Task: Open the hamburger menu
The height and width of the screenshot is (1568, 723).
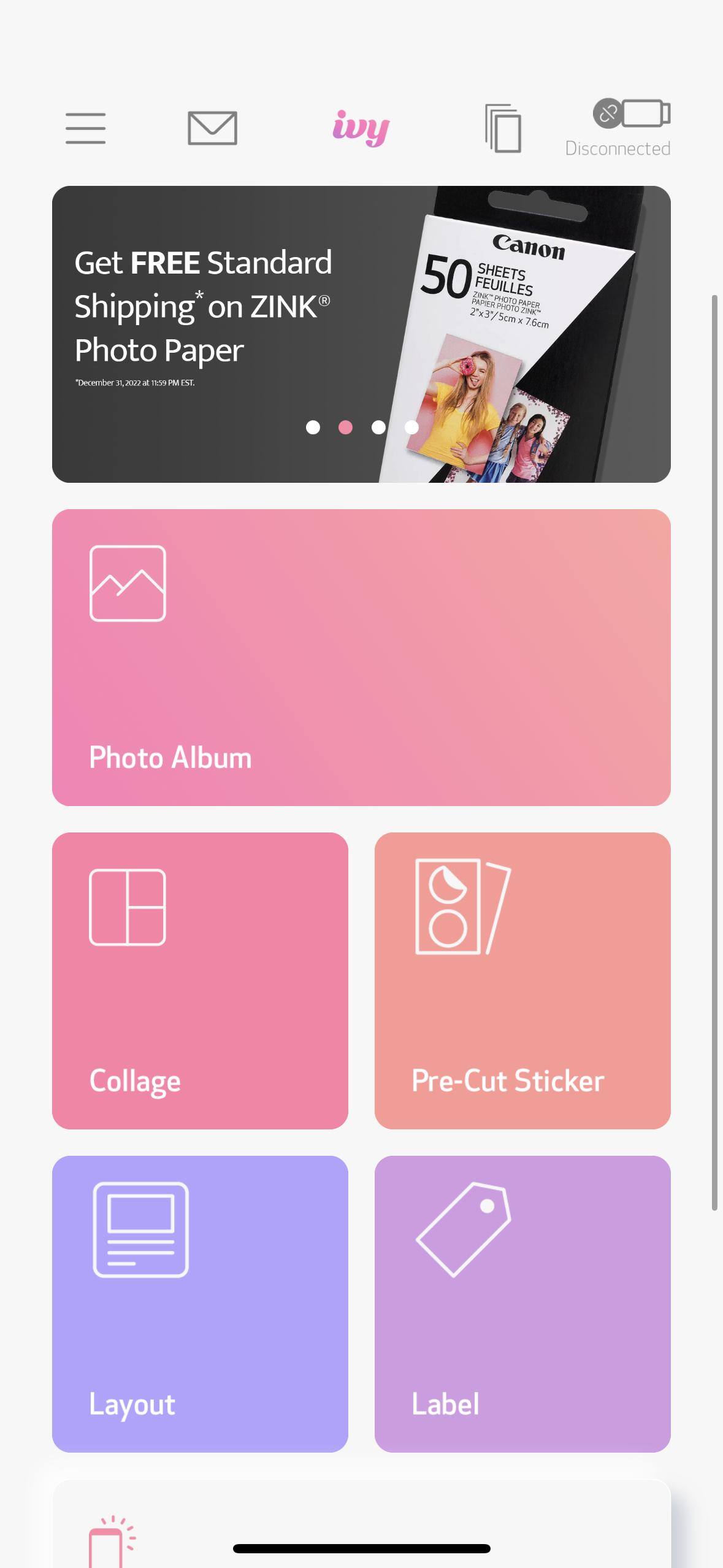Action: 85,128
